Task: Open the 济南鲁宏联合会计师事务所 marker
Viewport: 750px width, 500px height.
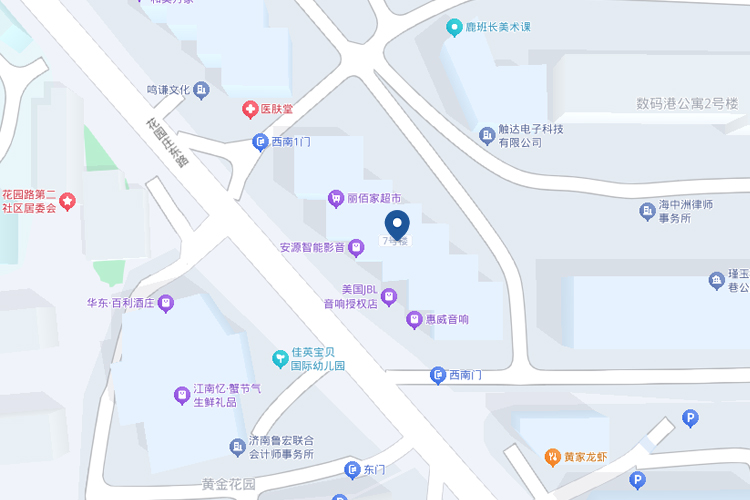Action: [x=236, y=446]
